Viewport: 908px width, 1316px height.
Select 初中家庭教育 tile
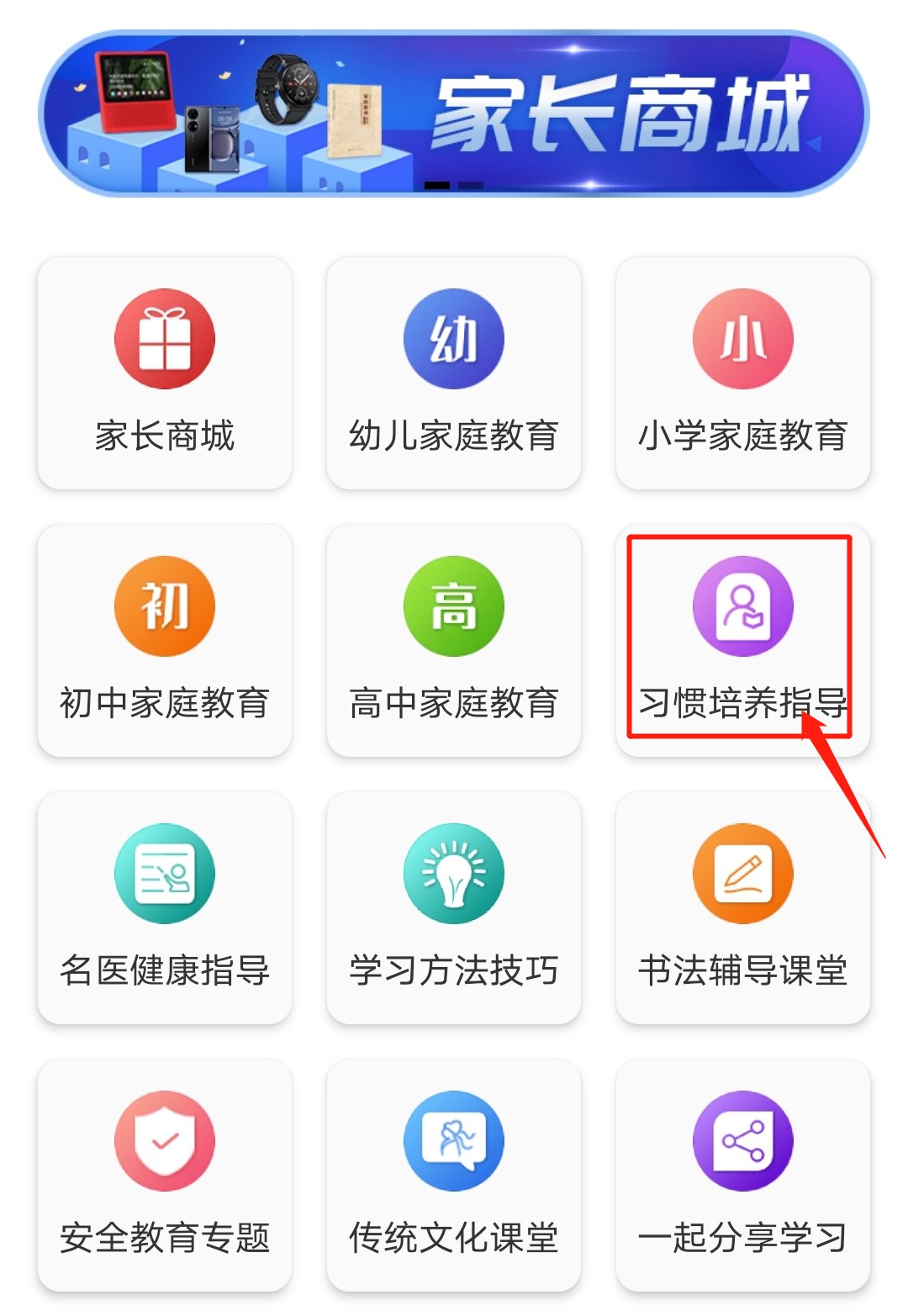[165, 640]
